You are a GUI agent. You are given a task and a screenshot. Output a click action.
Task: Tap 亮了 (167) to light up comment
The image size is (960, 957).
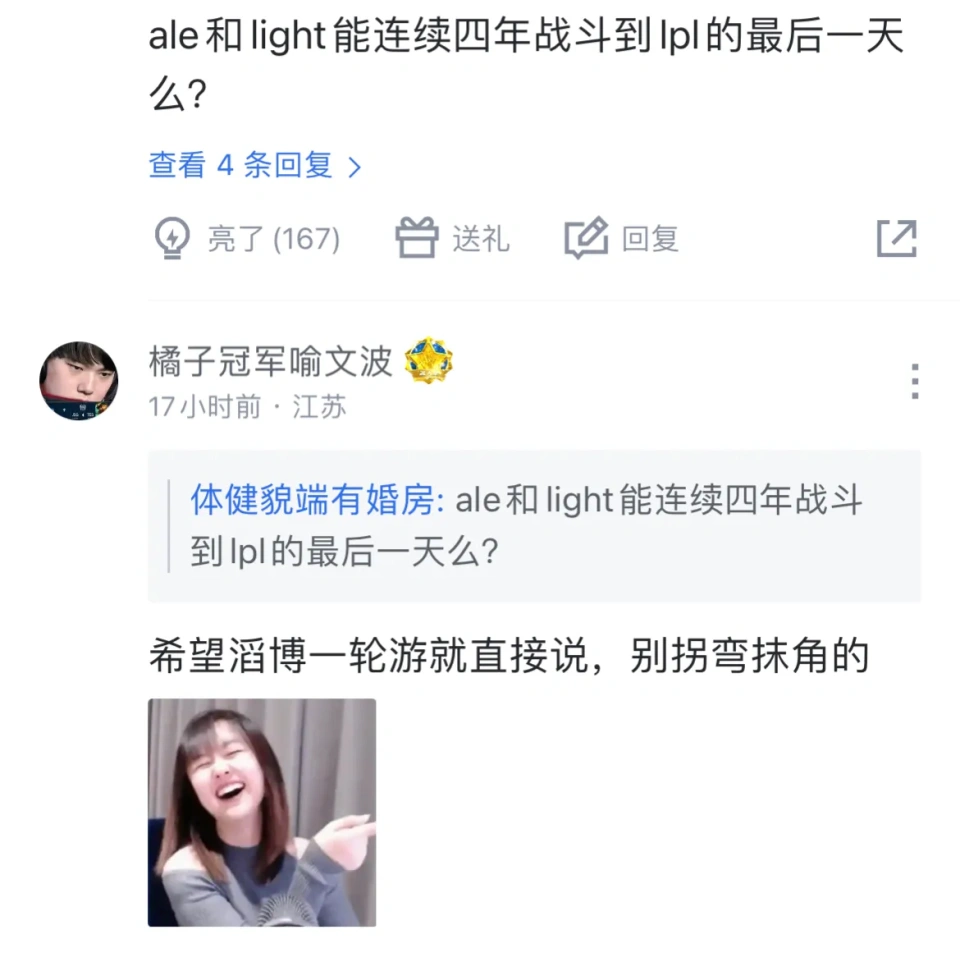pos(246,239)
